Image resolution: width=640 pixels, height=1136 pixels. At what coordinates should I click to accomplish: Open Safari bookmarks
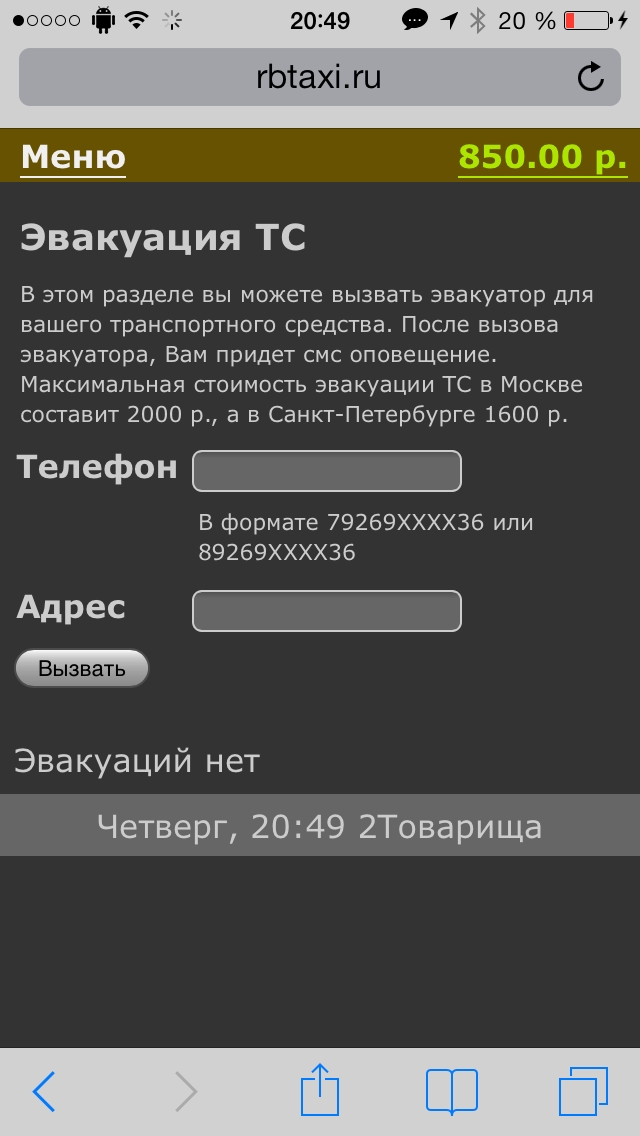click(x=452, y=1091)
